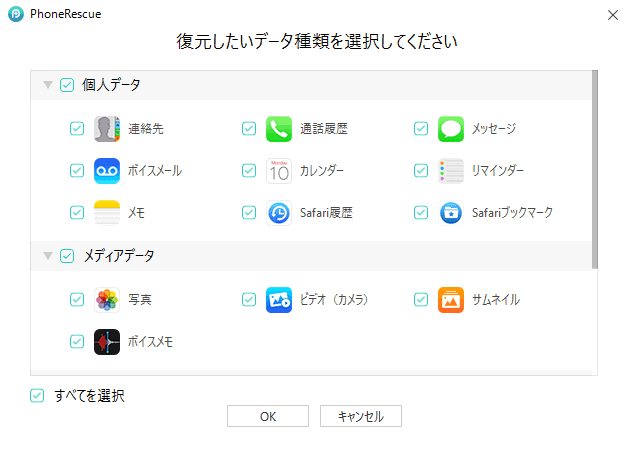Collapse the メディアデータ section arrow
The height and width of the screenshot is (450, 628).
[47, 256]
